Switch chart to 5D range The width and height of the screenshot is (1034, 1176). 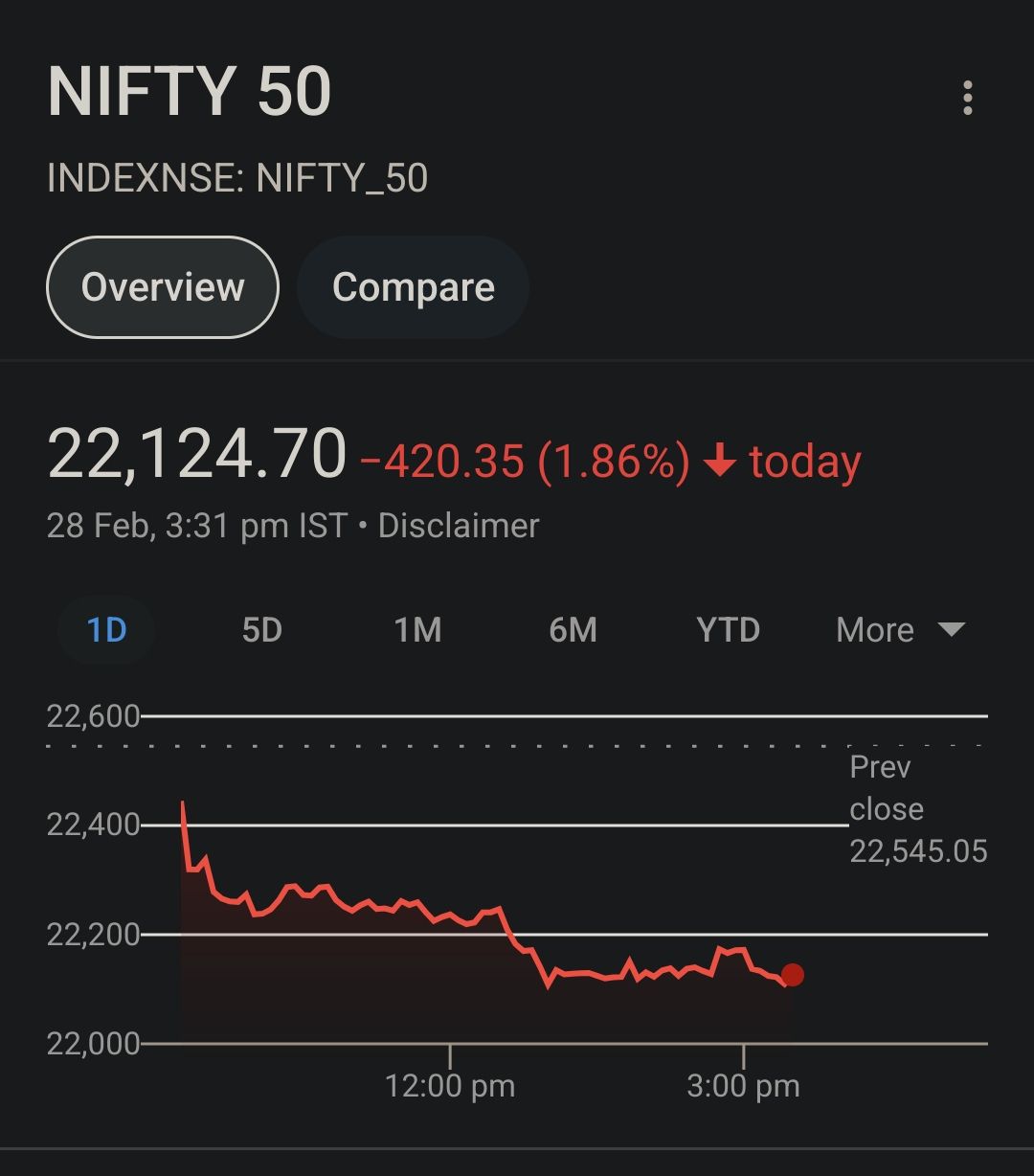[x=261, y=630]
